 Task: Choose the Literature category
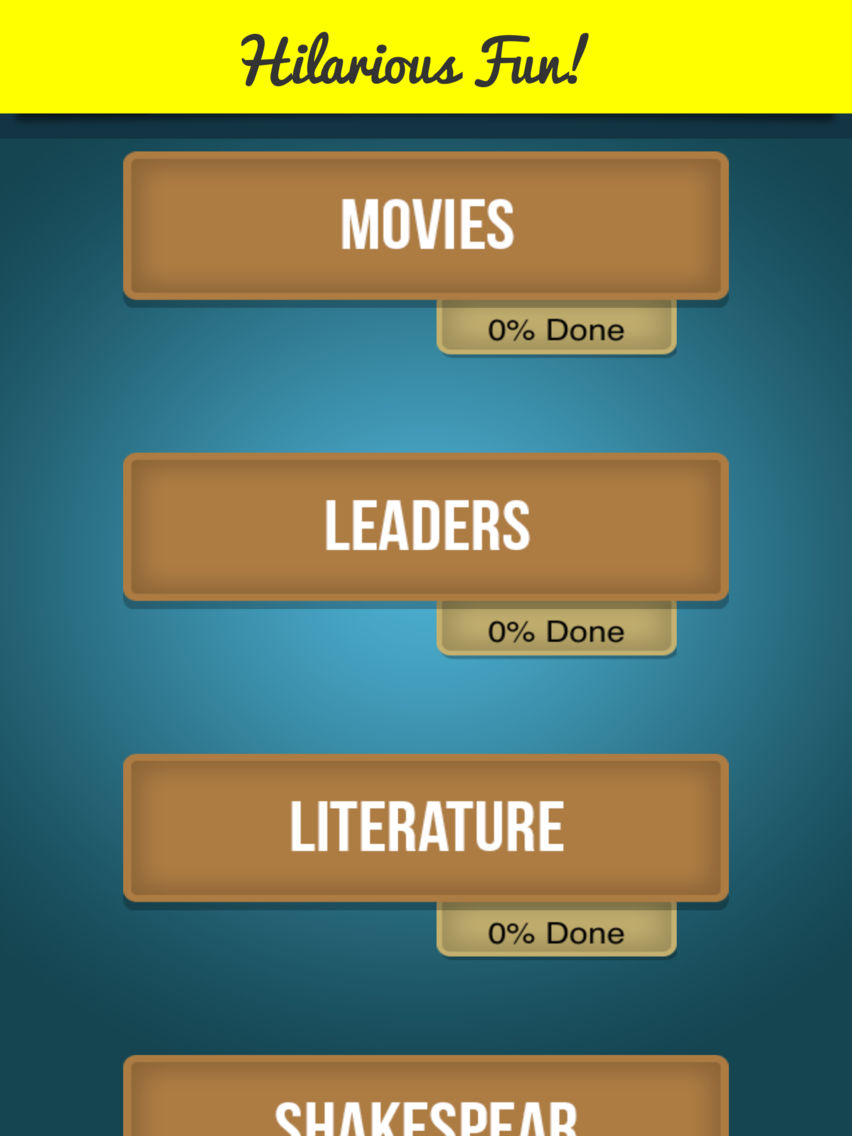click(426, 828)
